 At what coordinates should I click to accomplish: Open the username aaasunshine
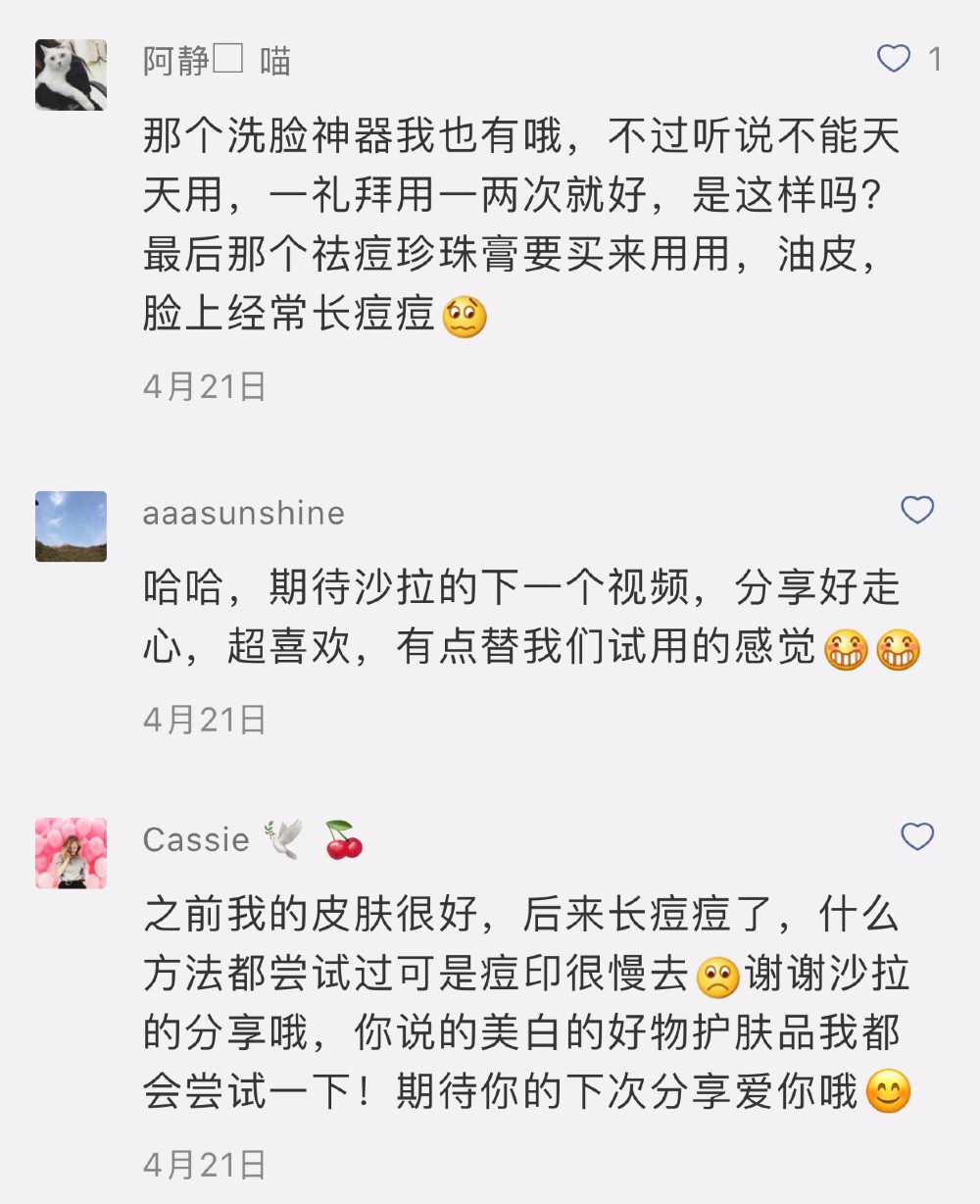(243, 513)
